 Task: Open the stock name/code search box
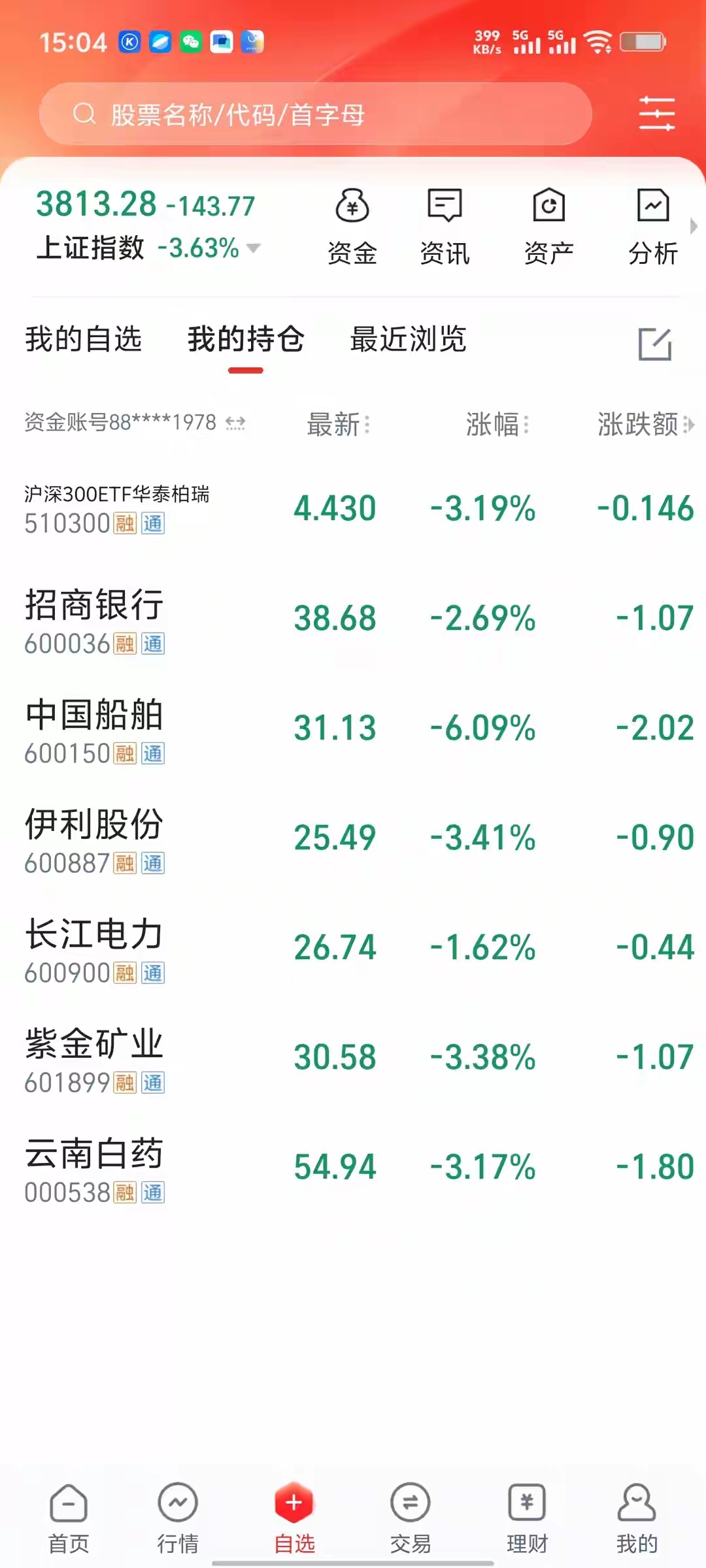point(316,114)
